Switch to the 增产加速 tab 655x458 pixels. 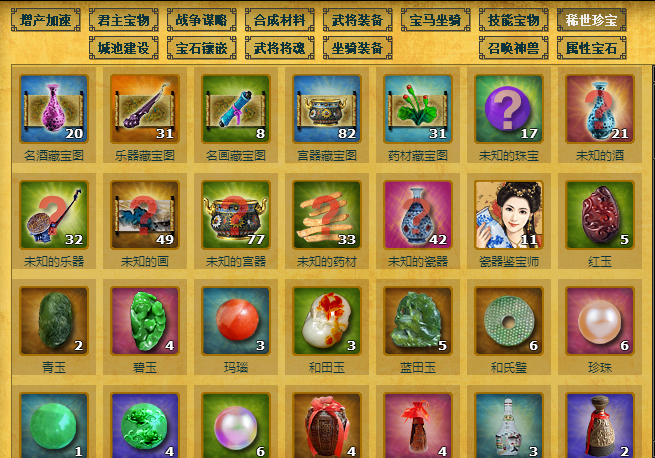pyautogui.click(x=45, y=20)
